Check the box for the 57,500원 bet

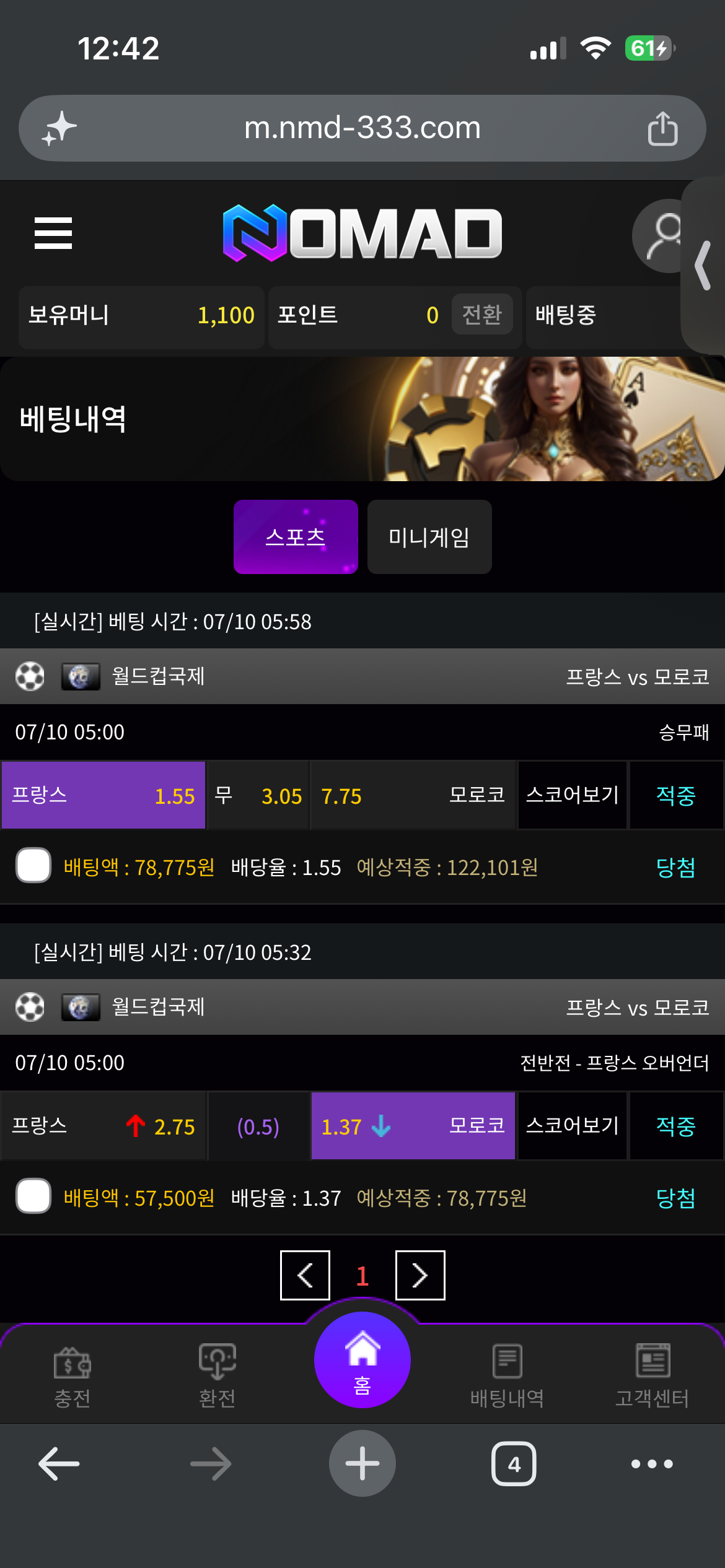[33, 1196]
